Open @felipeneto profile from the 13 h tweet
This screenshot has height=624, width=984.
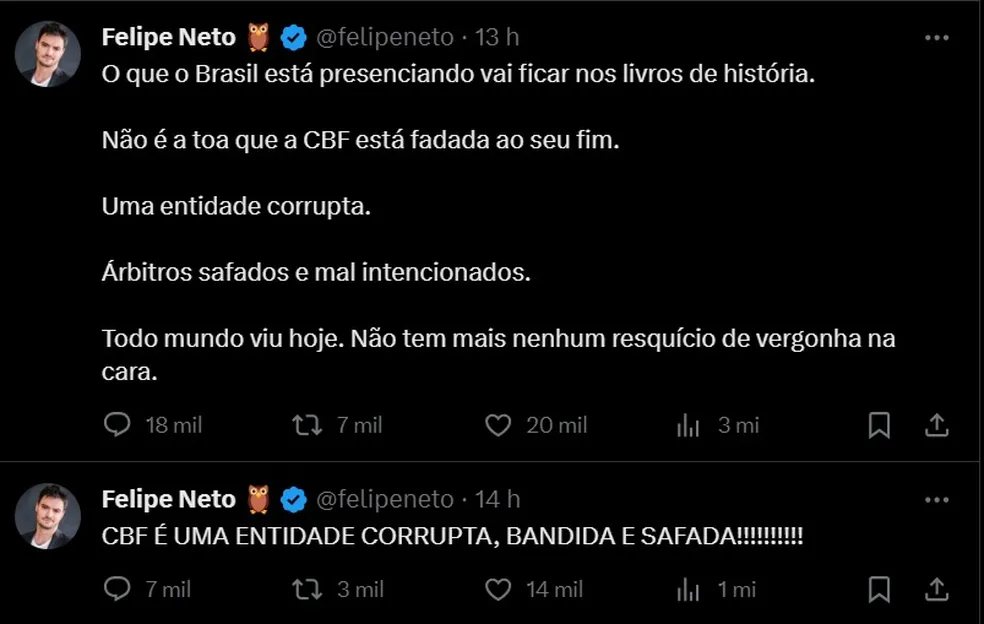coord(385,38)
